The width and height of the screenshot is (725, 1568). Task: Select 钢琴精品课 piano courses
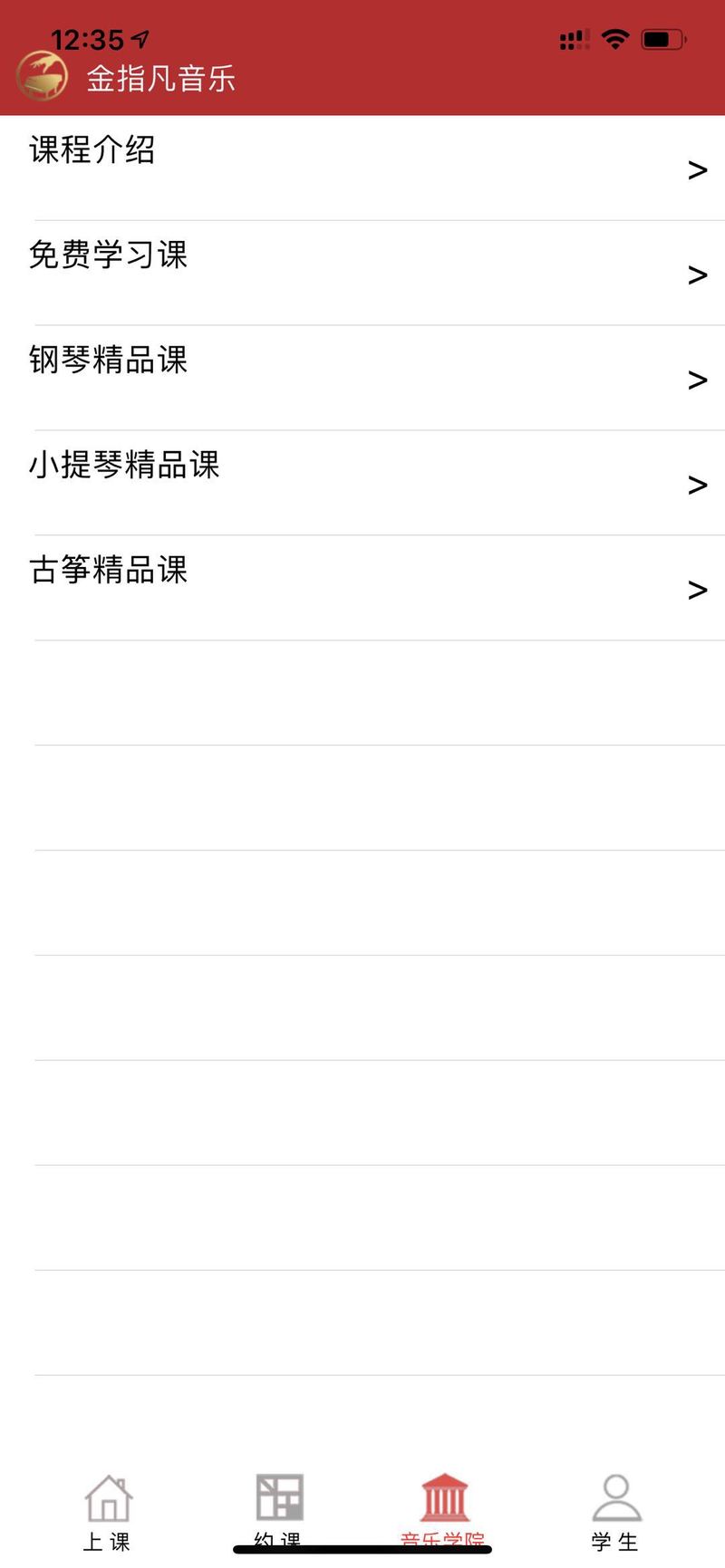pyautogui.click(x=362, y=378)
